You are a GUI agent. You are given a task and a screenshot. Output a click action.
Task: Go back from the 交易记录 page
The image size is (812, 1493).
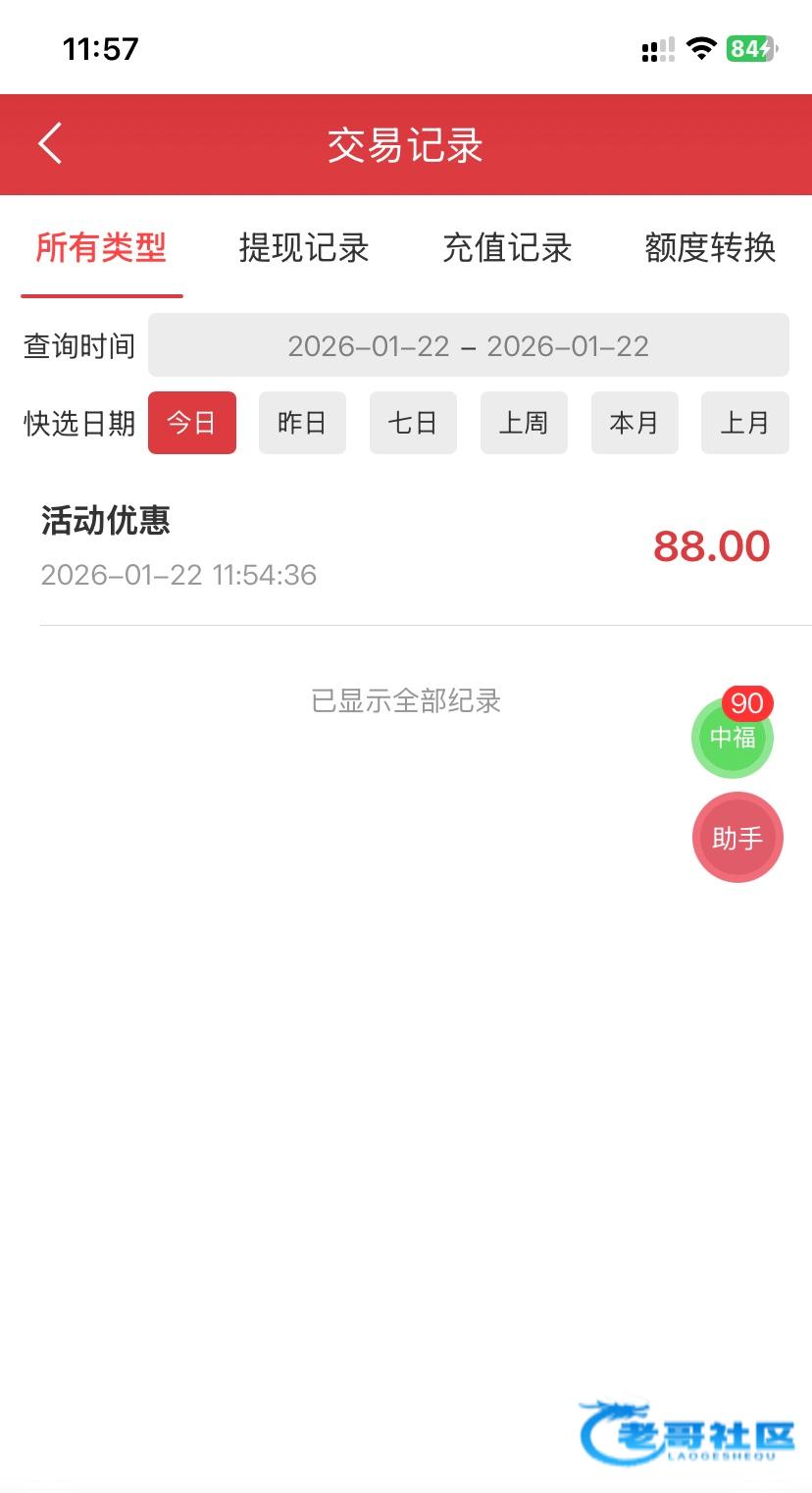click(51, 144)
